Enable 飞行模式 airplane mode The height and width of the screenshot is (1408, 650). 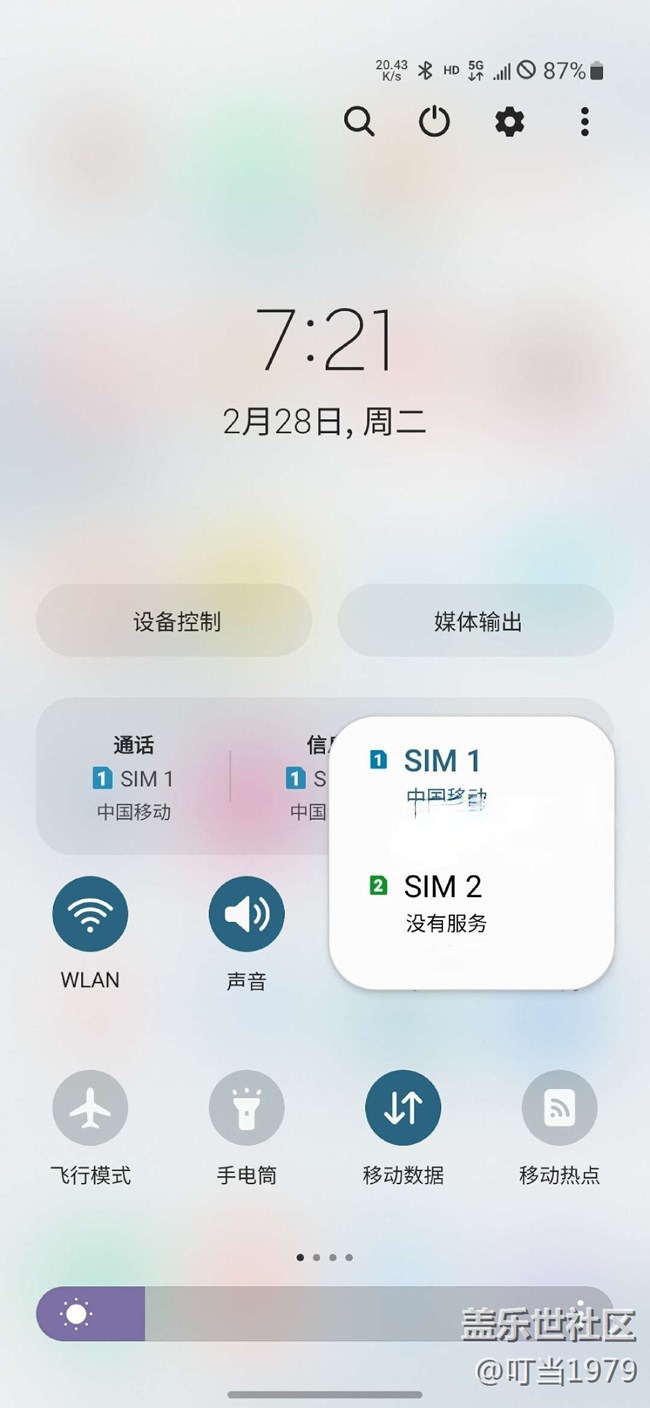point(90,1108)
